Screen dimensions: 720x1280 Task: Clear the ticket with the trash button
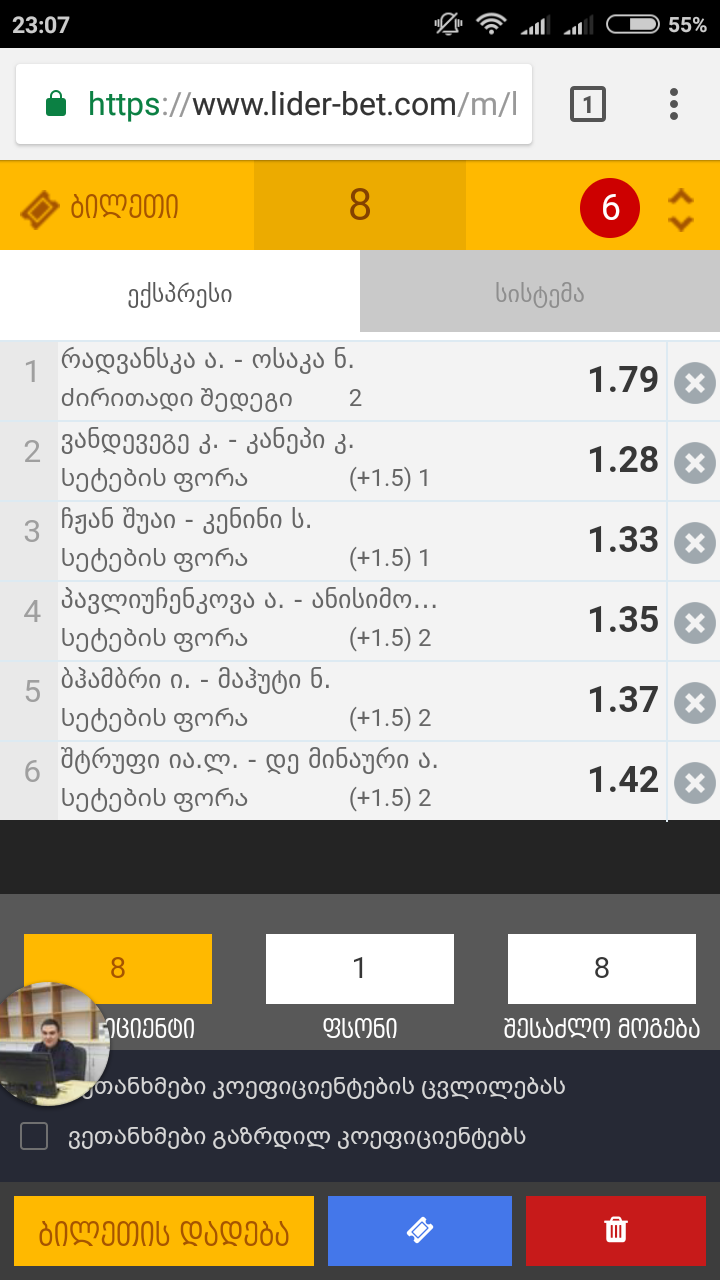pos(616,1231)
